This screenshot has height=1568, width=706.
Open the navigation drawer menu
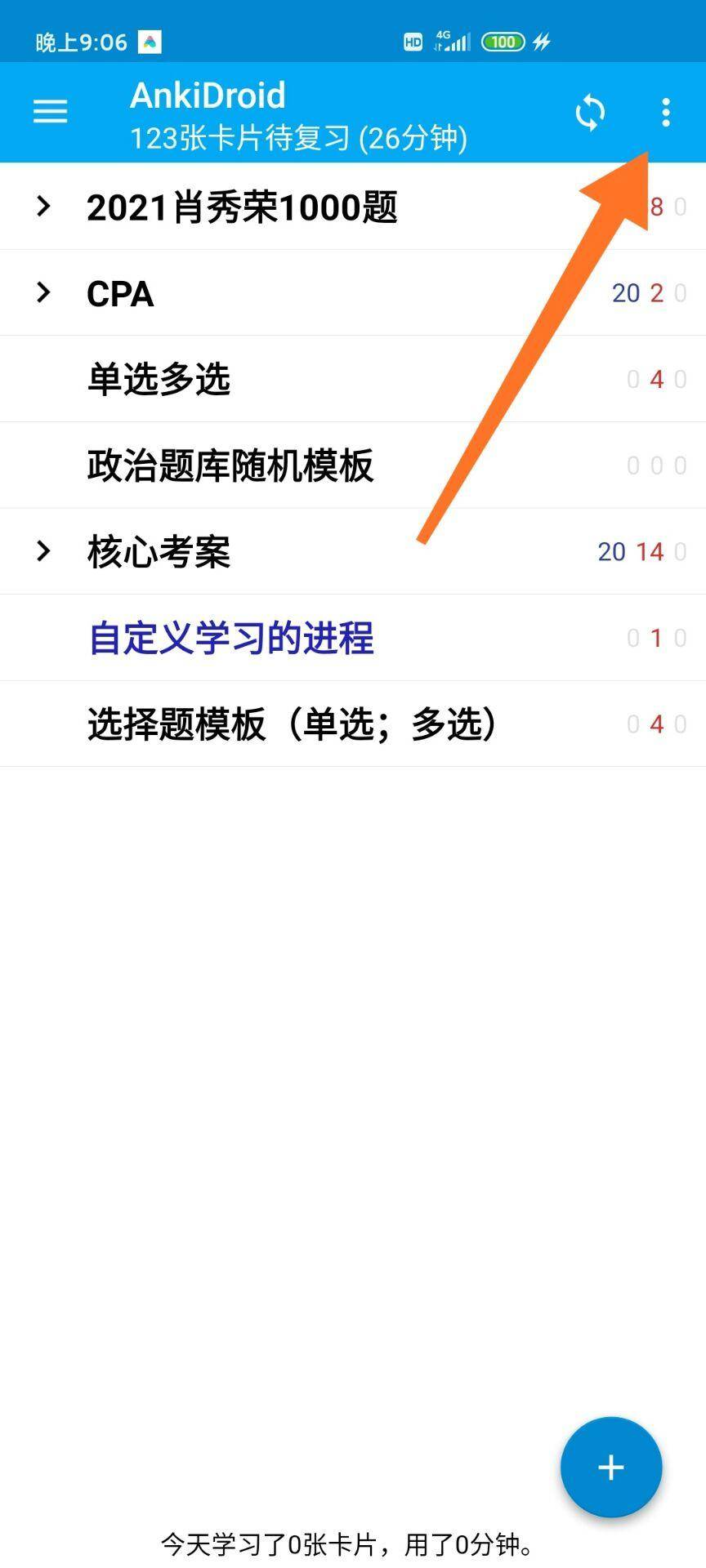pos(50,112)
